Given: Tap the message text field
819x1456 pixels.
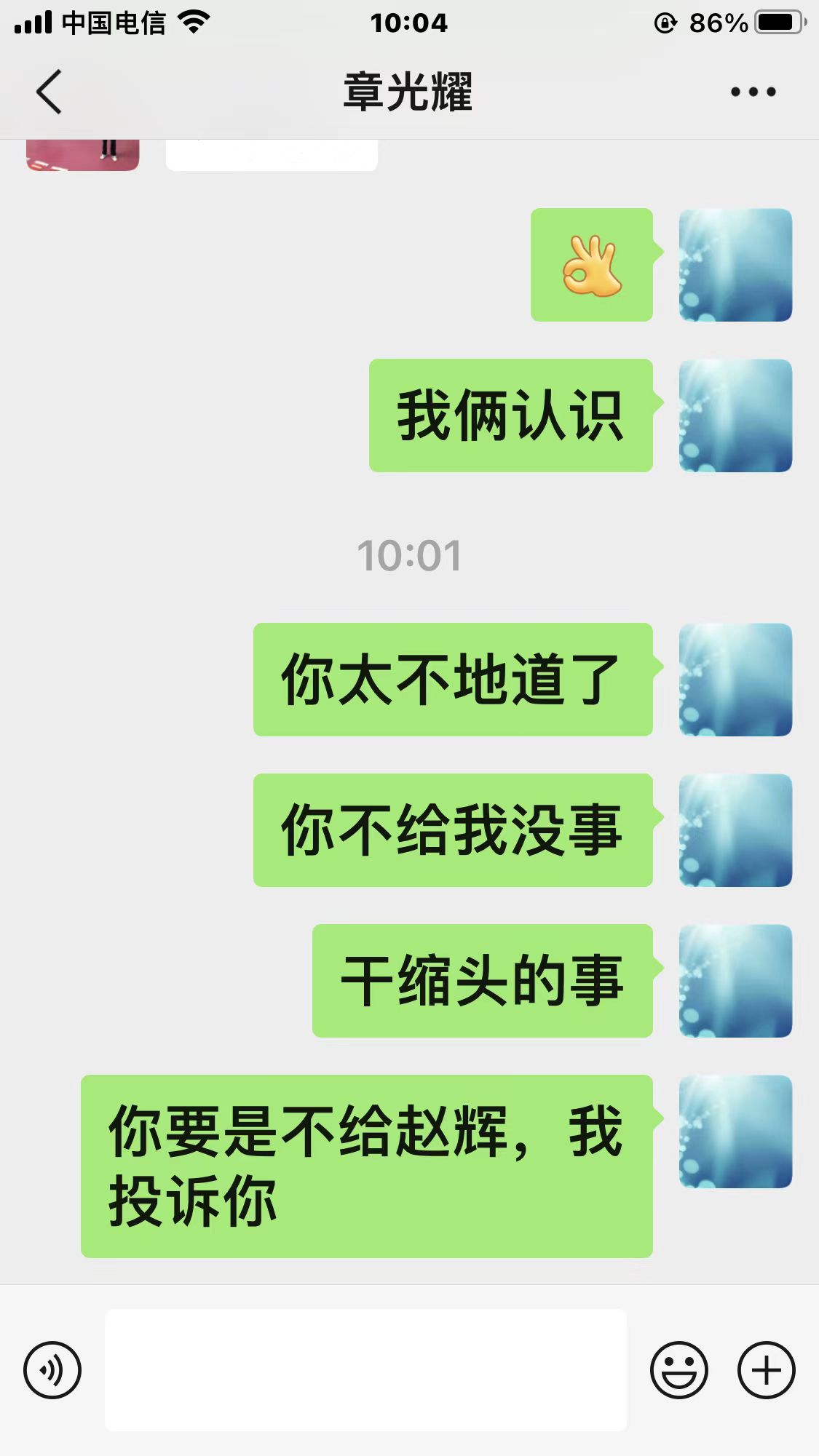Looking at the screenshot, I should point(365,1370).
